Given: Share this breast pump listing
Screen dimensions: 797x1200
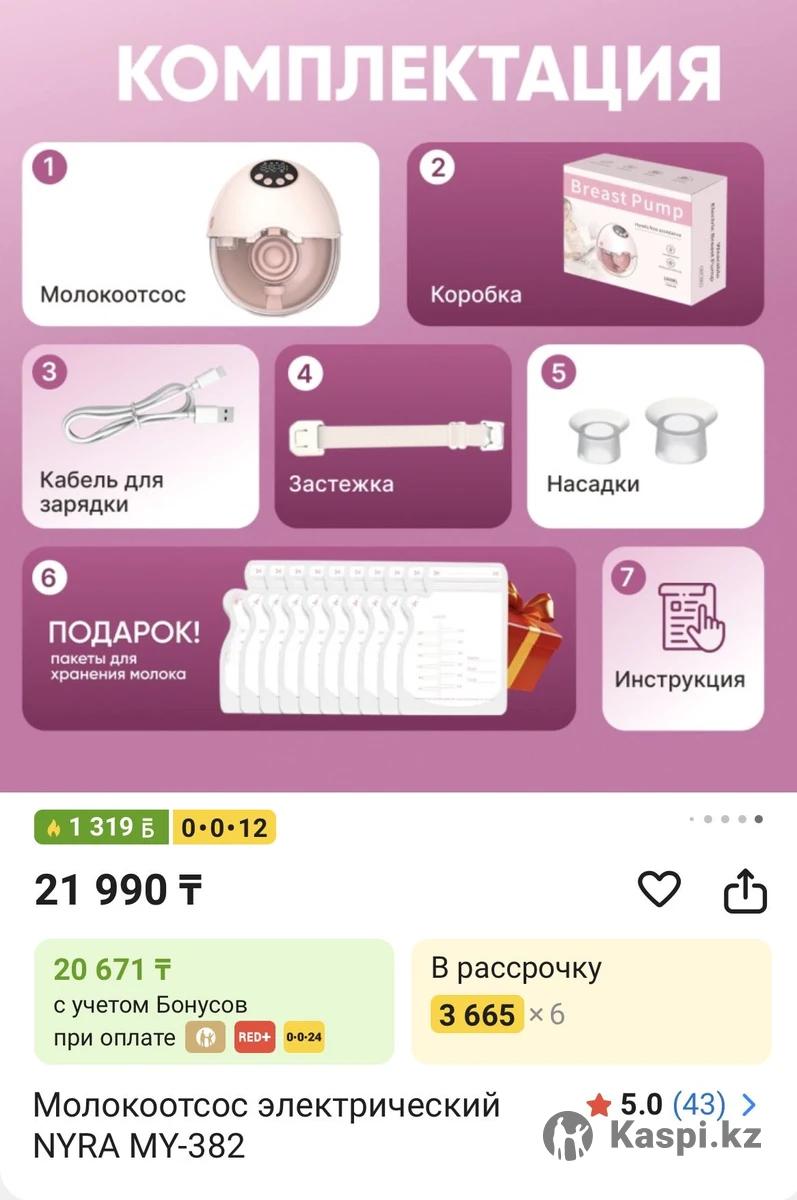Looking at the screenshot, I should [745, 891].
